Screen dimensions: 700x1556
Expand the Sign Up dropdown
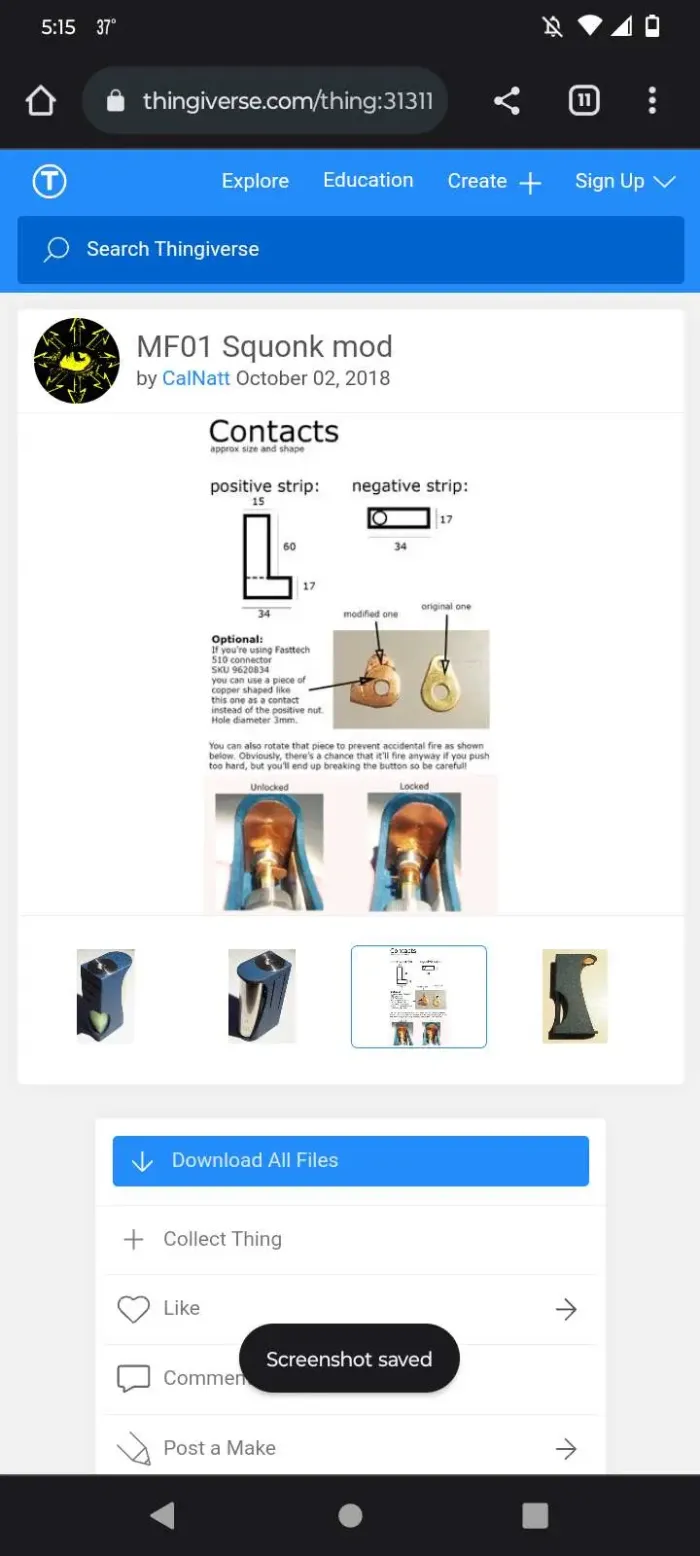click(x=626, y=181)
